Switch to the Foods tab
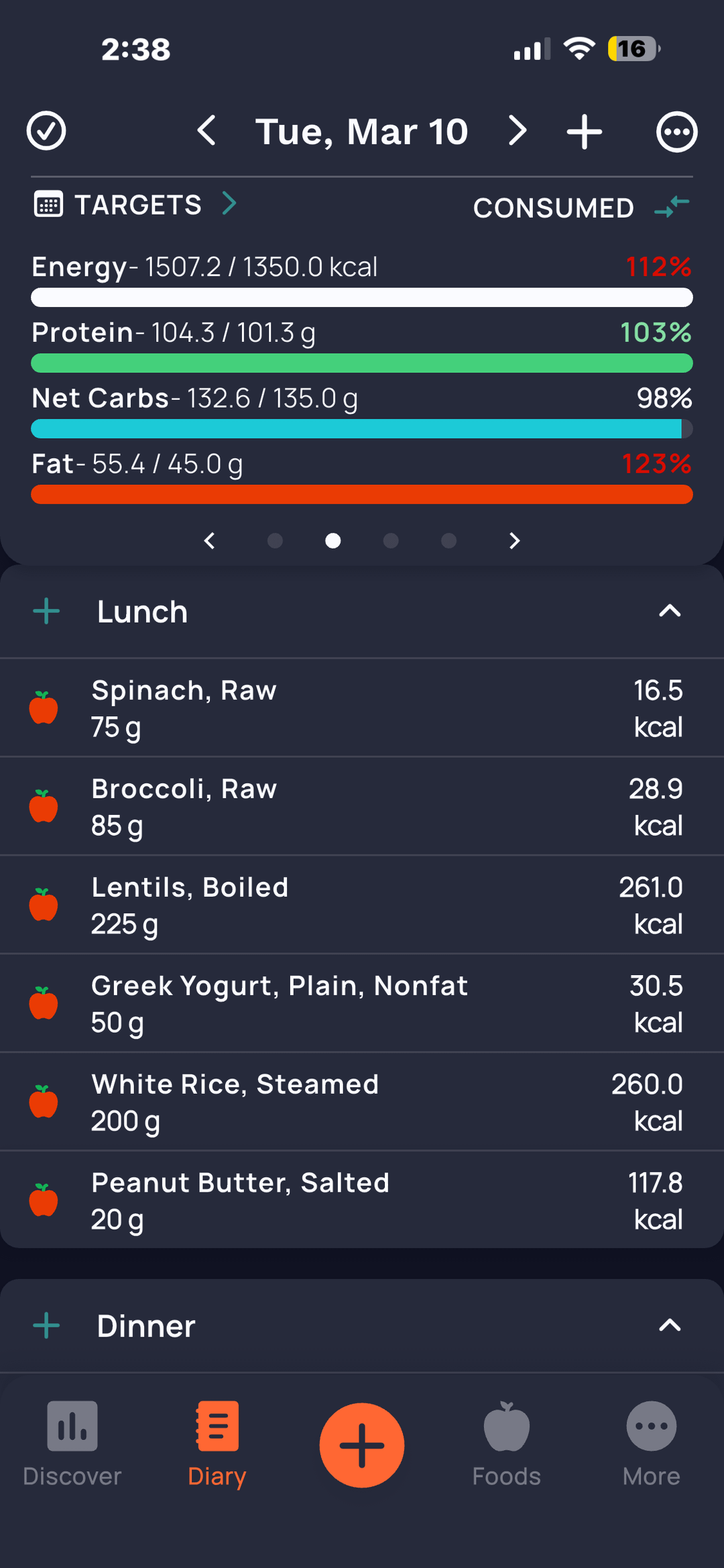 [x=506, y=1443]
